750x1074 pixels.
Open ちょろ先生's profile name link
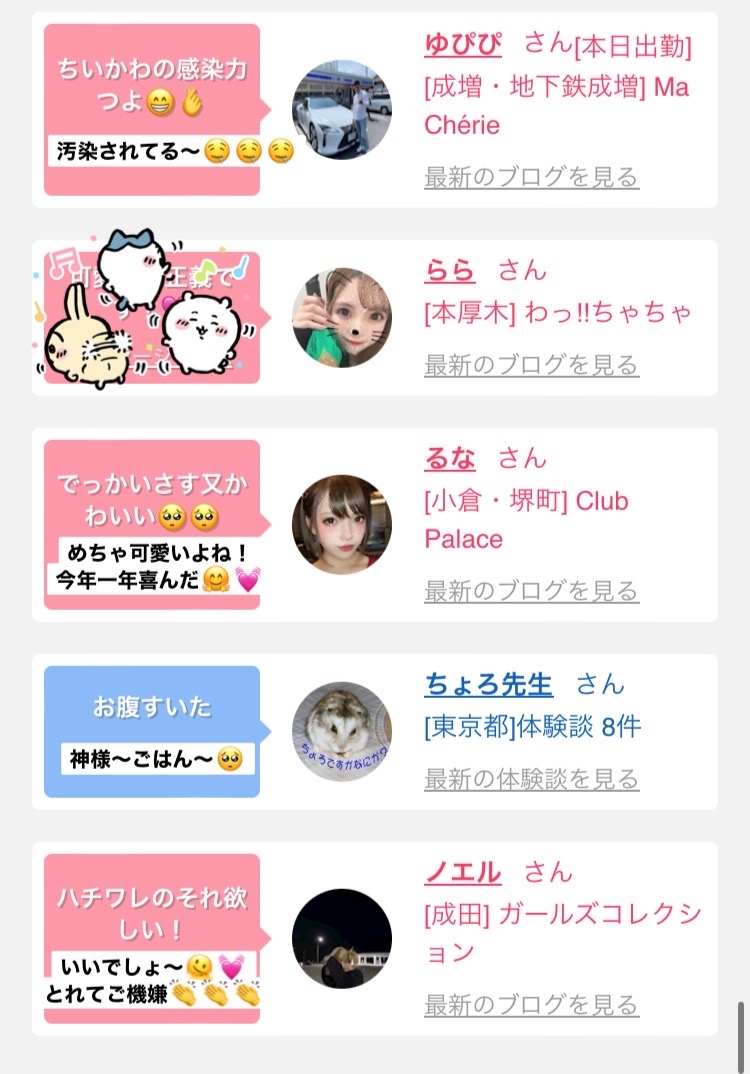click(x=488, y=684)
